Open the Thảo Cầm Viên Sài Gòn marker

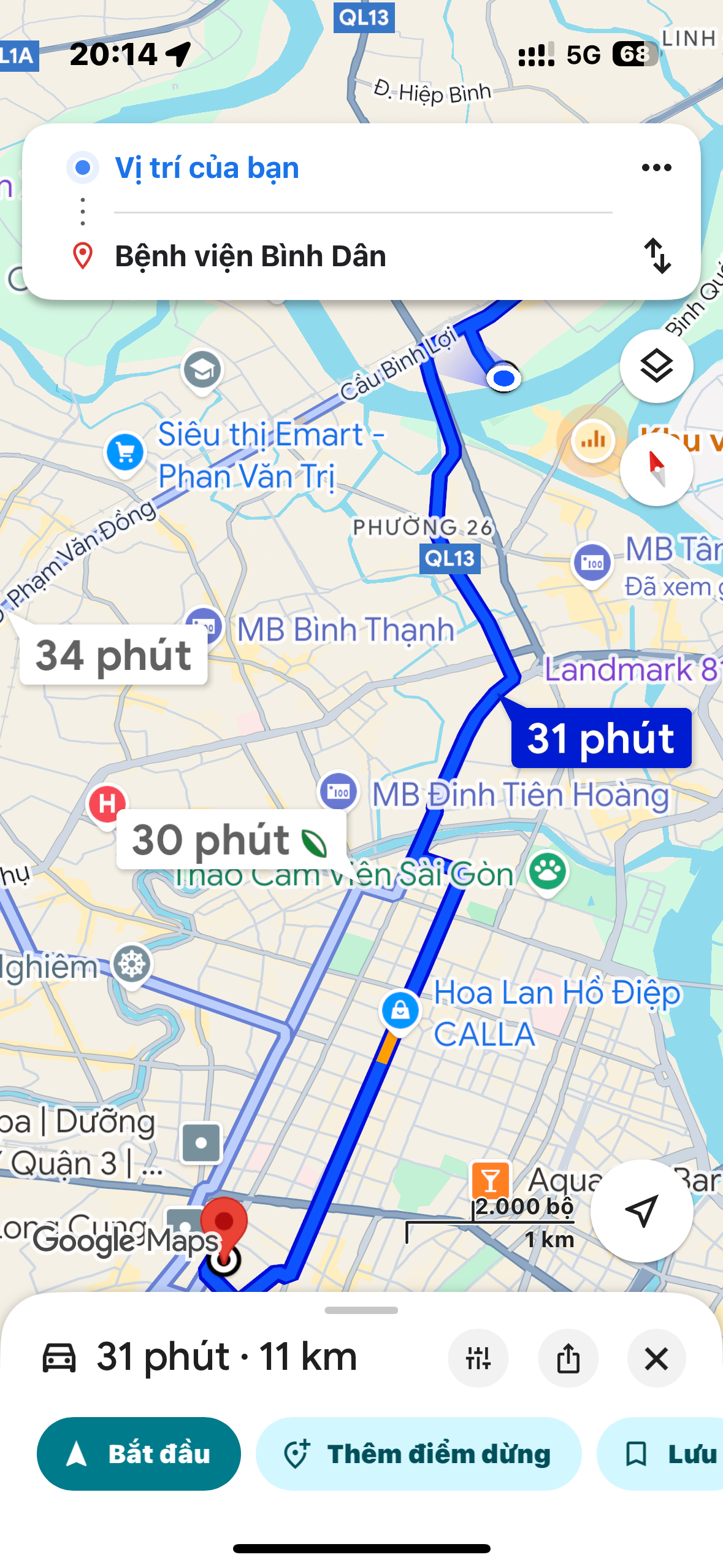[548, 871]
